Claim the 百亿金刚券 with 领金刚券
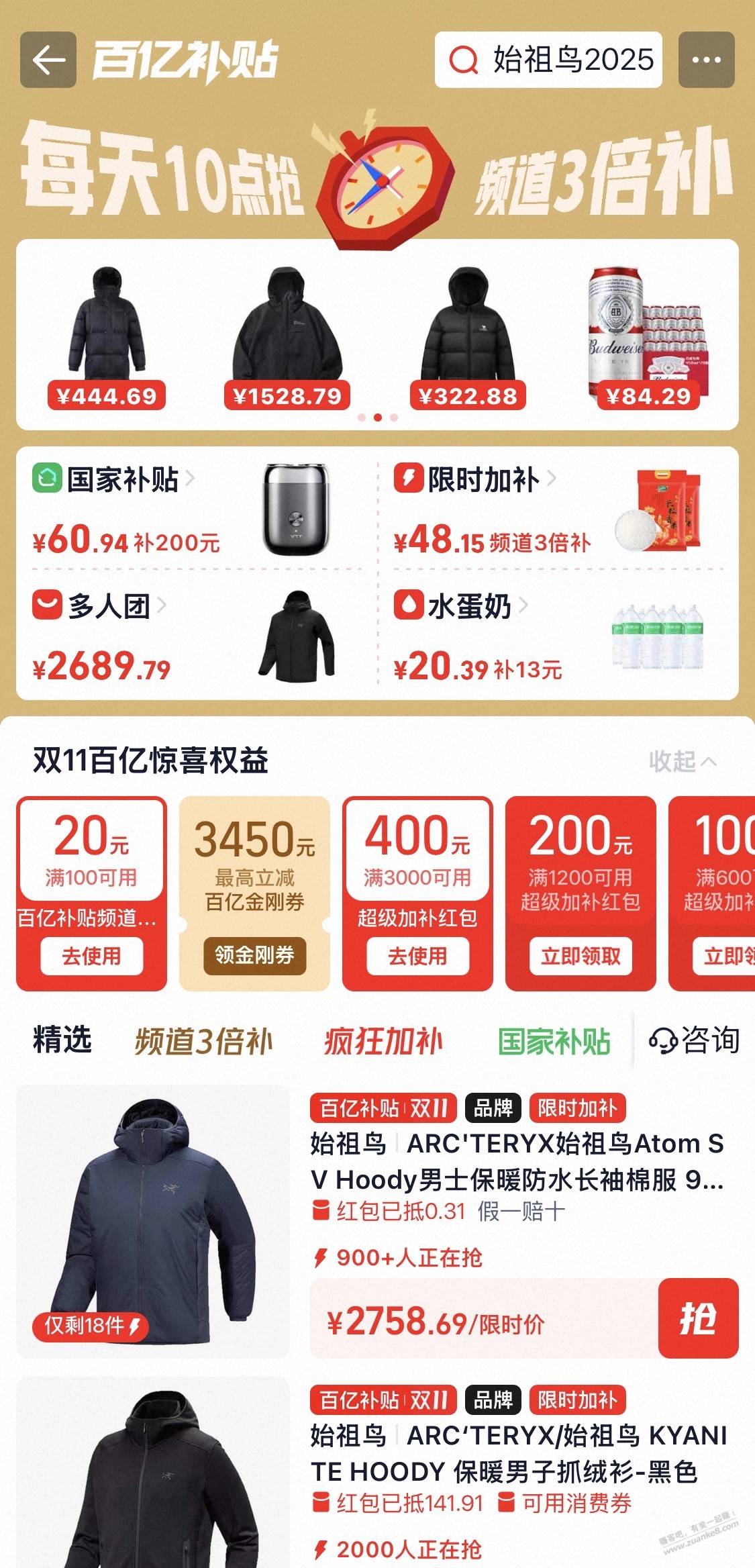The image size is (755, 1568). click(254, 955)
